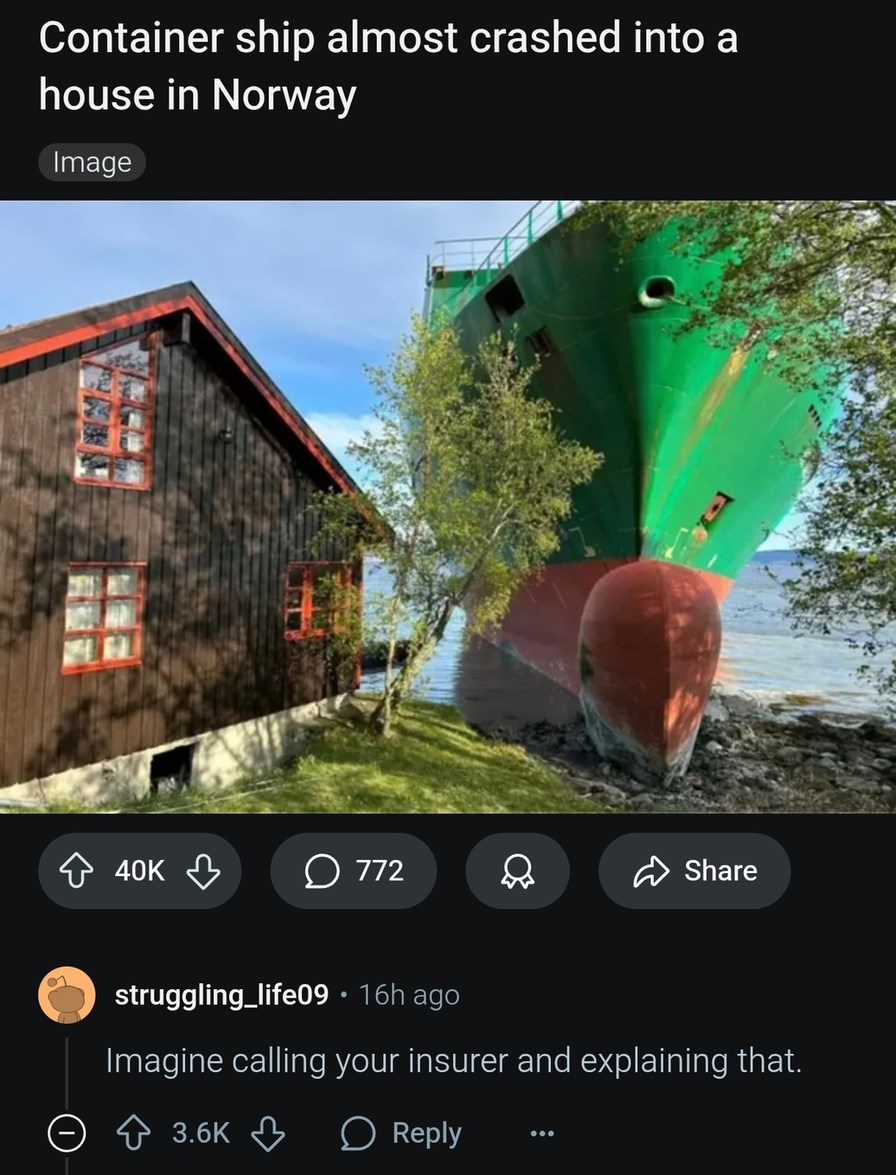Give an award to the post
Image resolution: width=896 pixels, height=1175 pixels.
click(518, 870)
